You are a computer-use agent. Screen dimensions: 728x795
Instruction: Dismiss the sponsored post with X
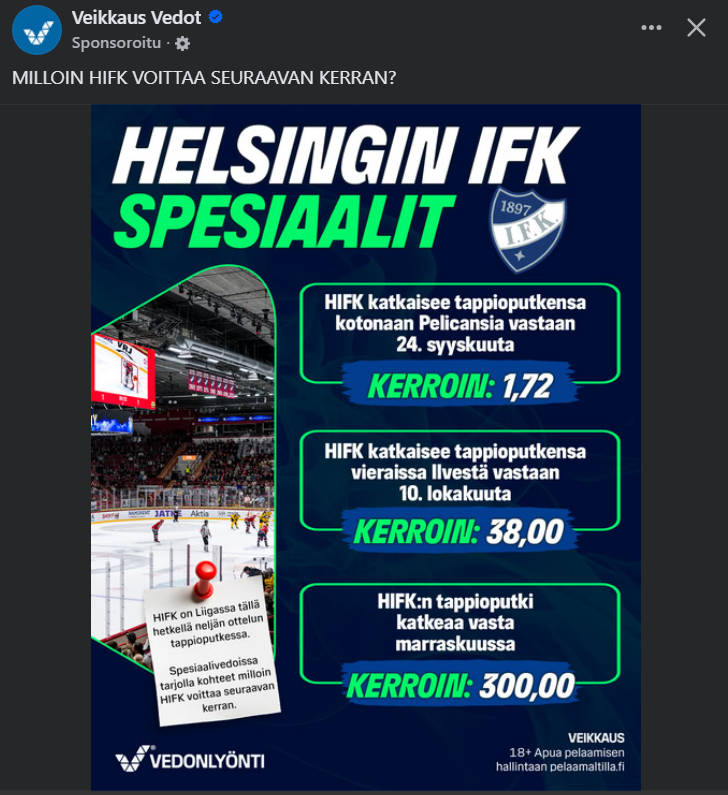pos(696,28)
